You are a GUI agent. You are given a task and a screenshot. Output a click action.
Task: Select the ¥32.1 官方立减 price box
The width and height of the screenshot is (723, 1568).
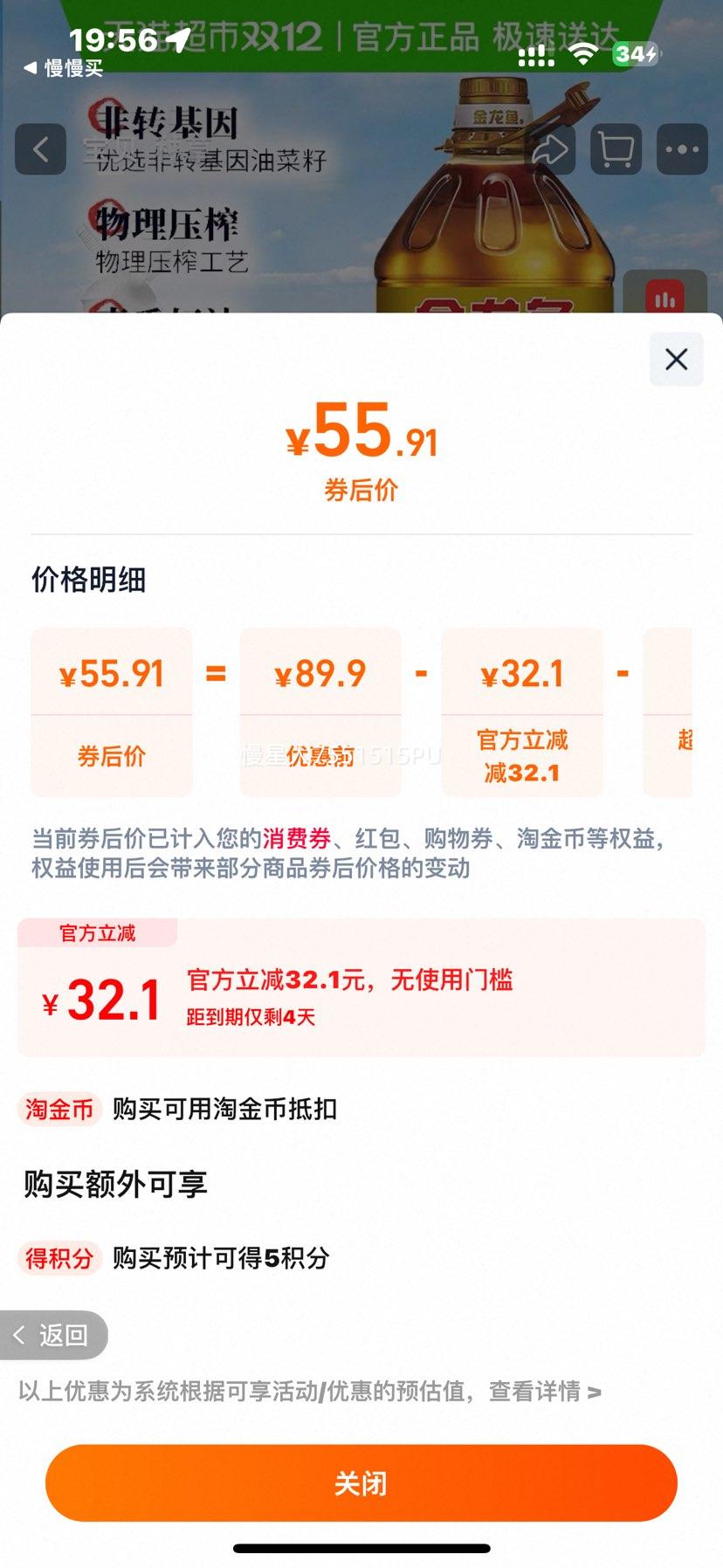pyautogui.click(x=522, y=711)
